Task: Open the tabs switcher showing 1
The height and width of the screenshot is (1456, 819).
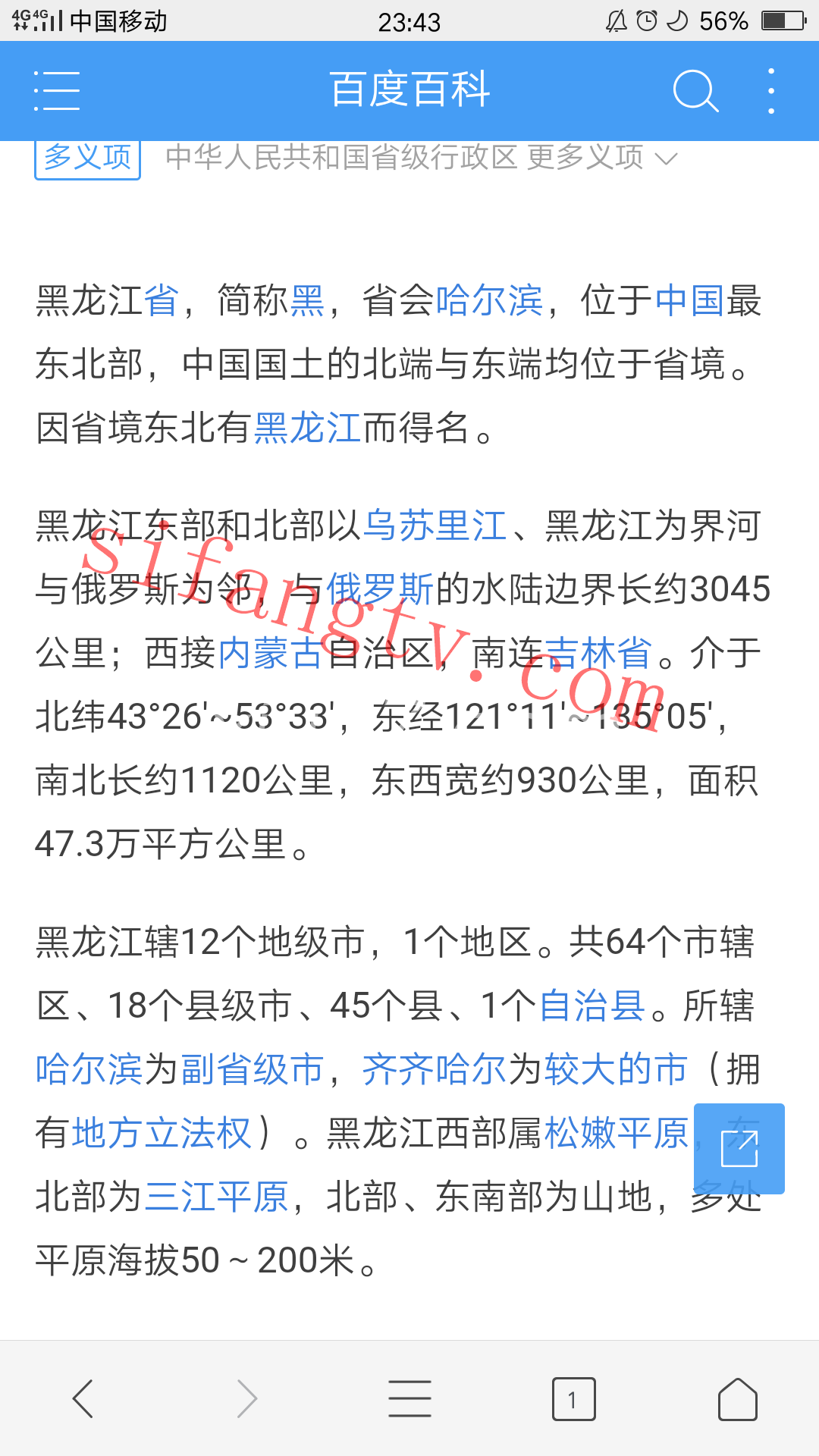Action: [574, 1399]
